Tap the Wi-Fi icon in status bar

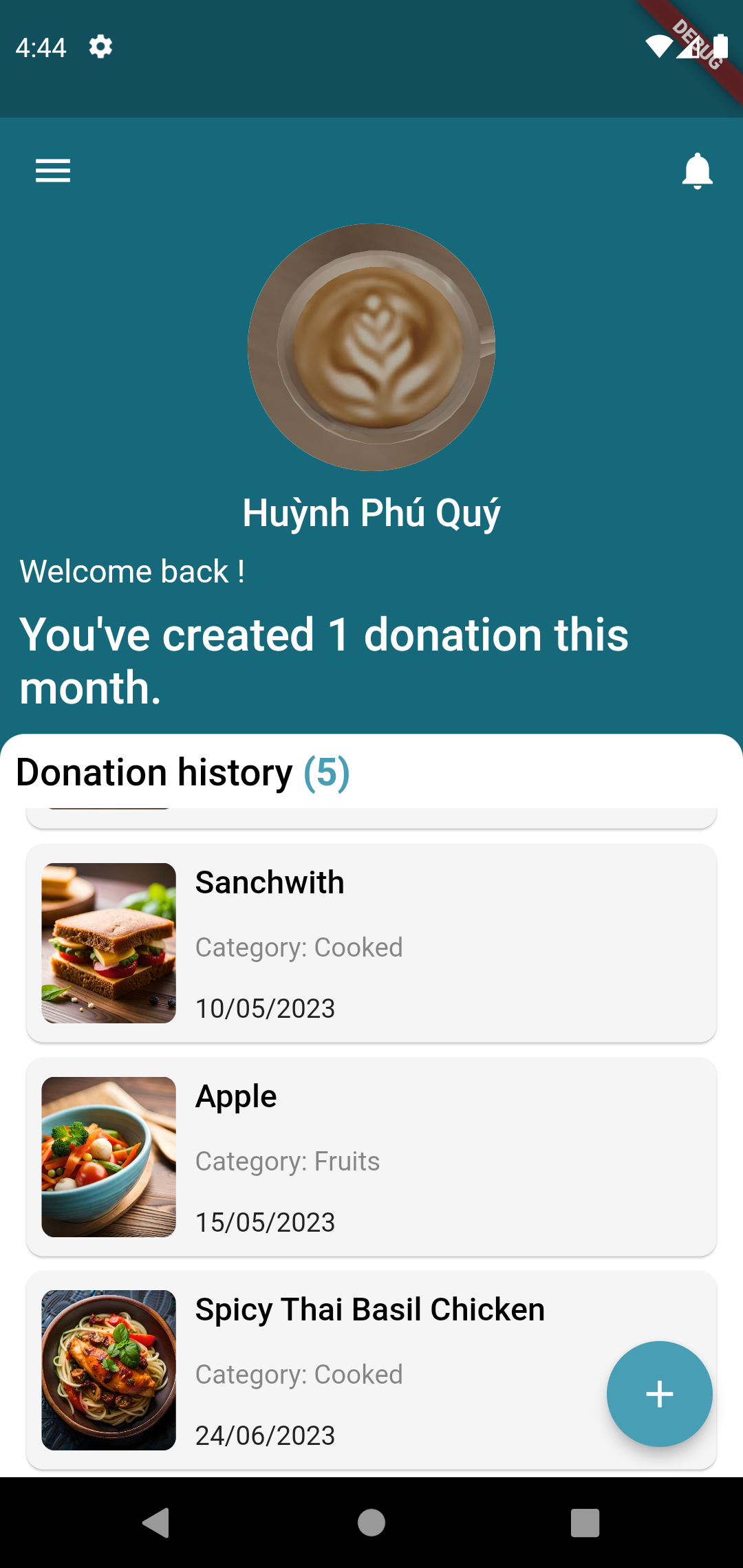657,47
